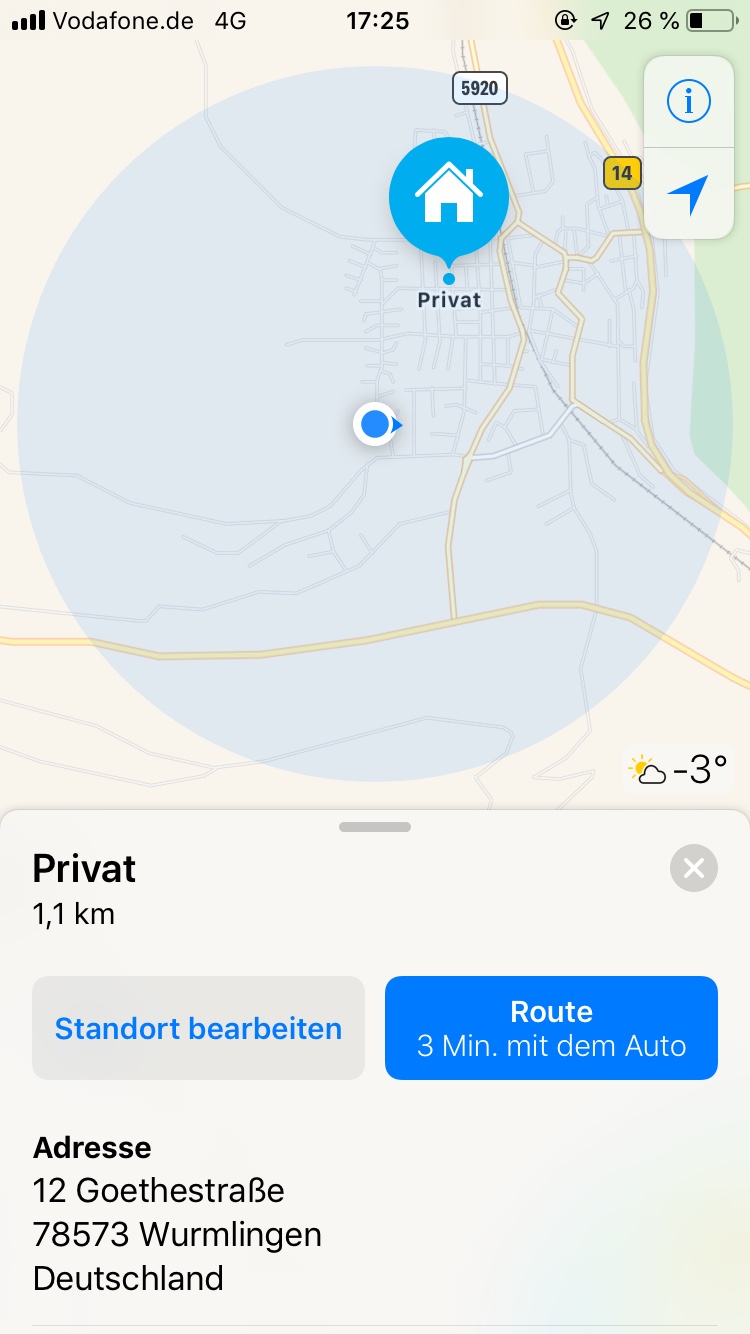Tap the blue current-location dot

pyautogui.click(x=375, y=424)
